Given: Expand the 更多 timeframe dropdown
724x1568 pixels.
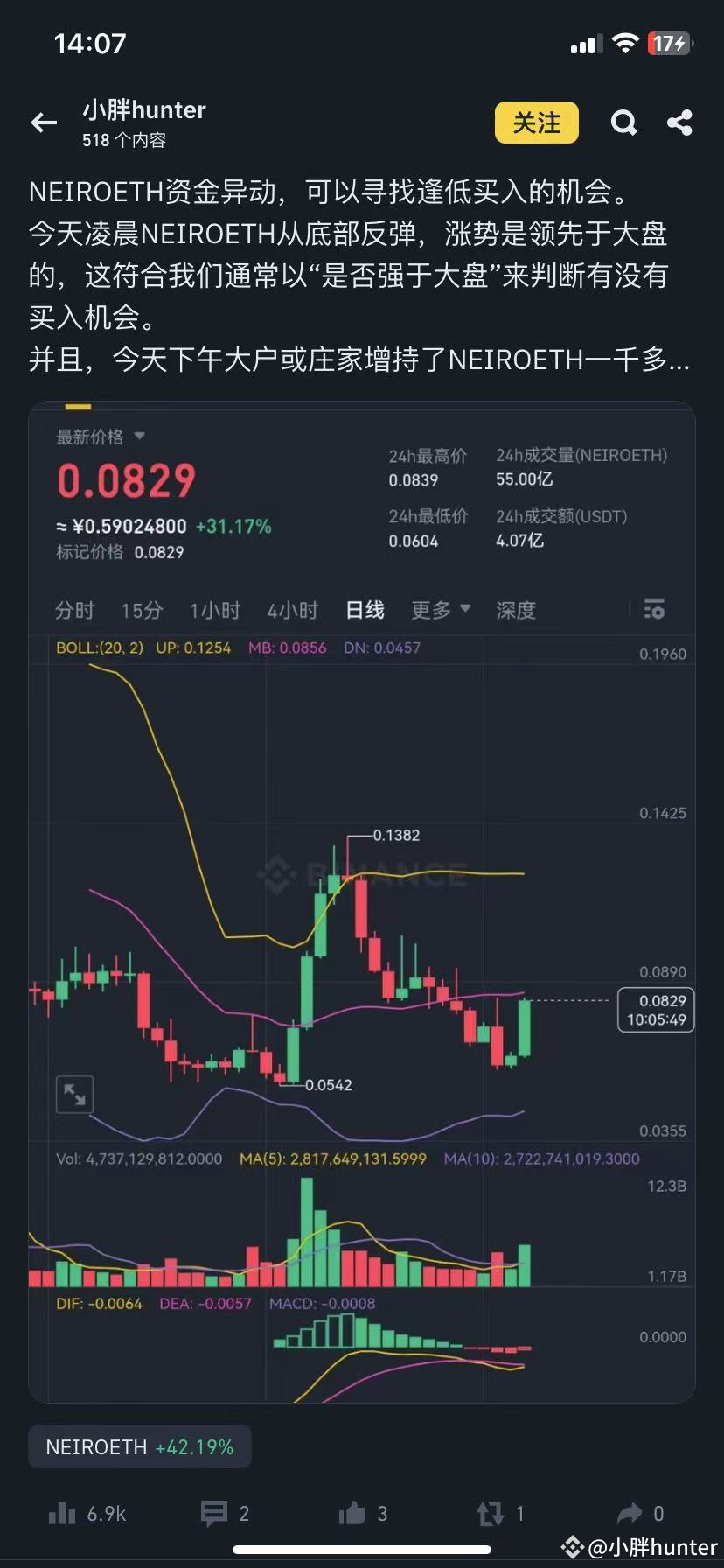Looking at the screenshot, I should click(440, 610).
